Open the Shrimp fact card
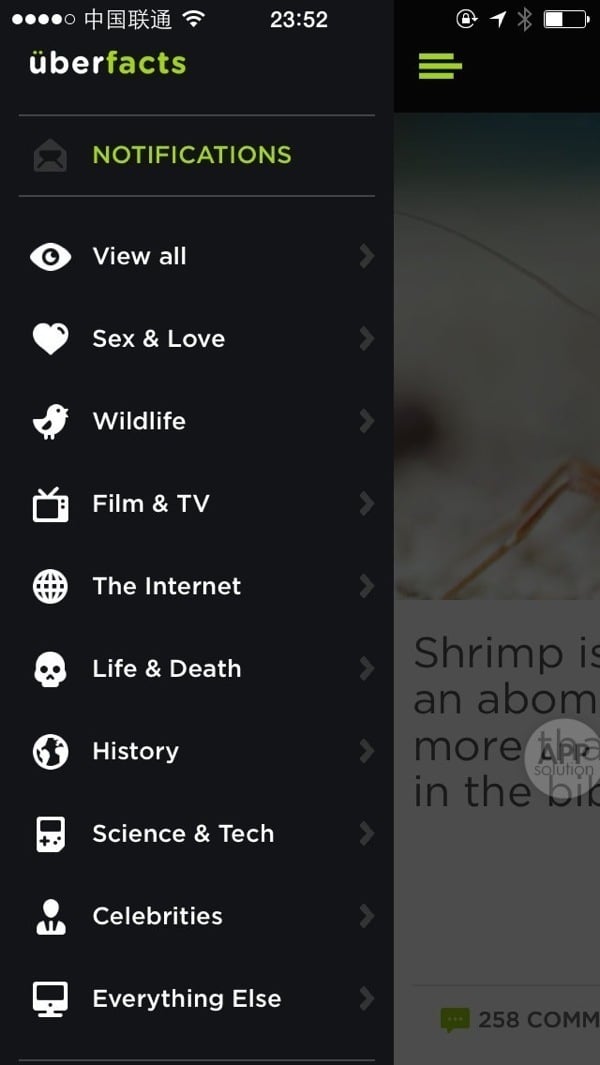Screen dimensions: 600x1065 [x=500, y=720]
